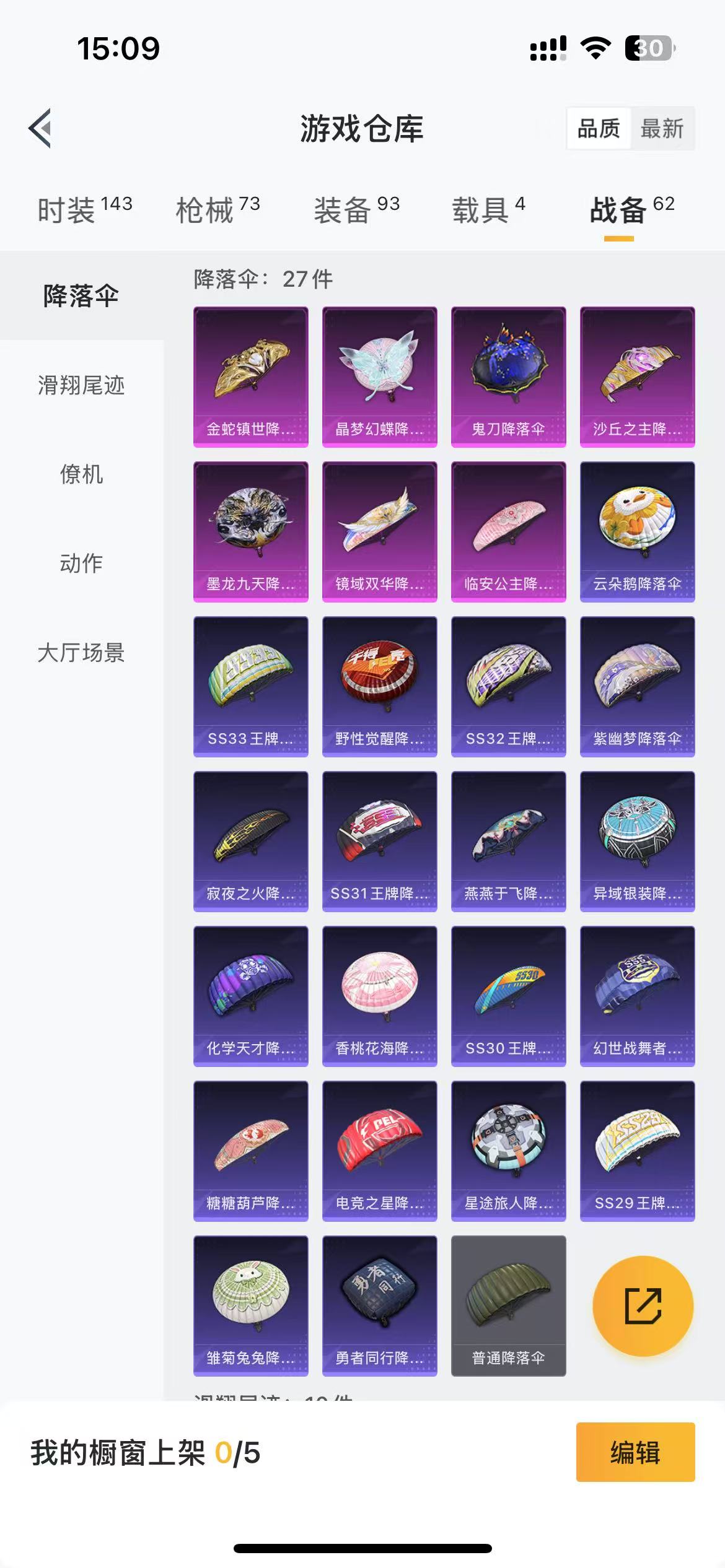Image resolution: width=725 pixels, height=1568 pixels.
Task: Select 僚机 in the side menu
Action: coord(81,474)
